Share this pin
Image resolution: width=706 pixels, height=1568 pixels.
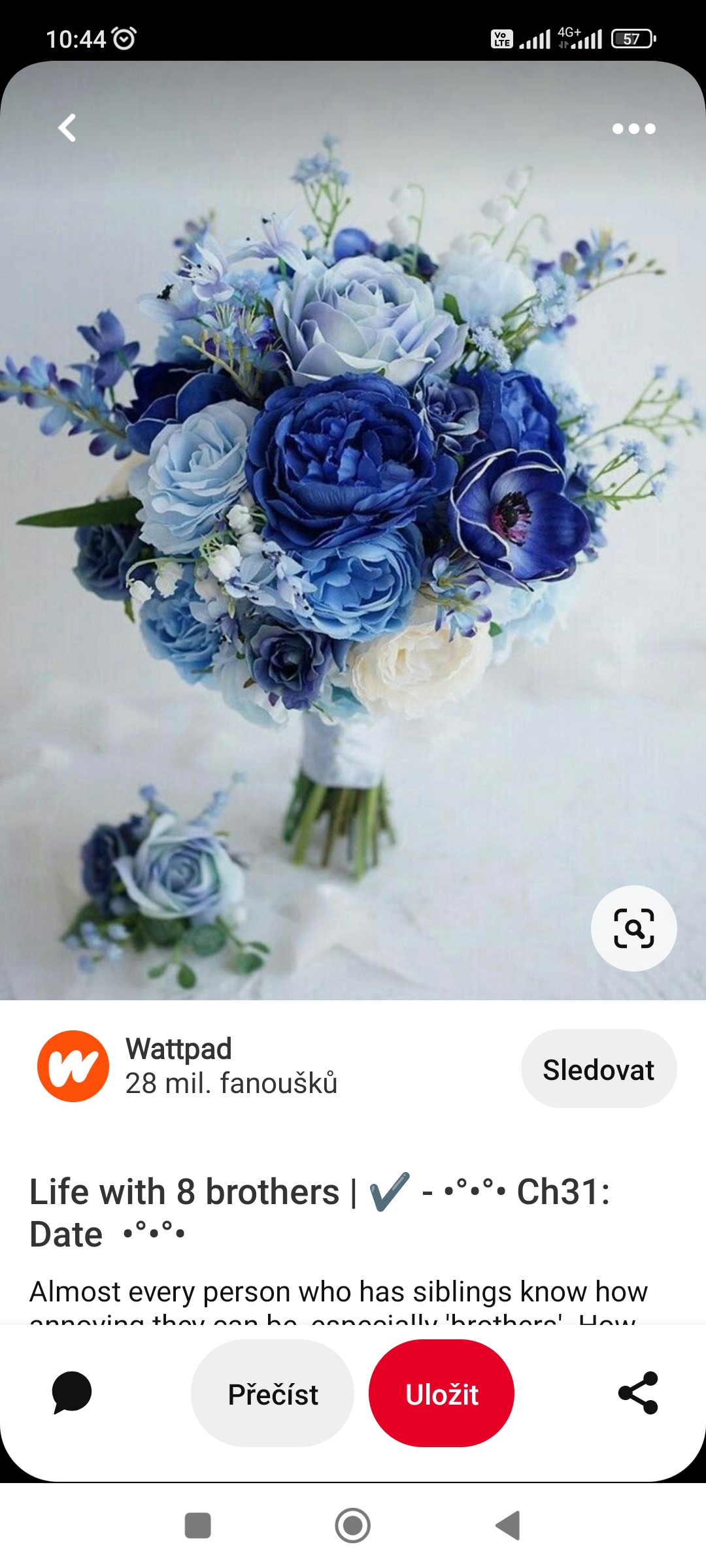tap(638, 1393)
